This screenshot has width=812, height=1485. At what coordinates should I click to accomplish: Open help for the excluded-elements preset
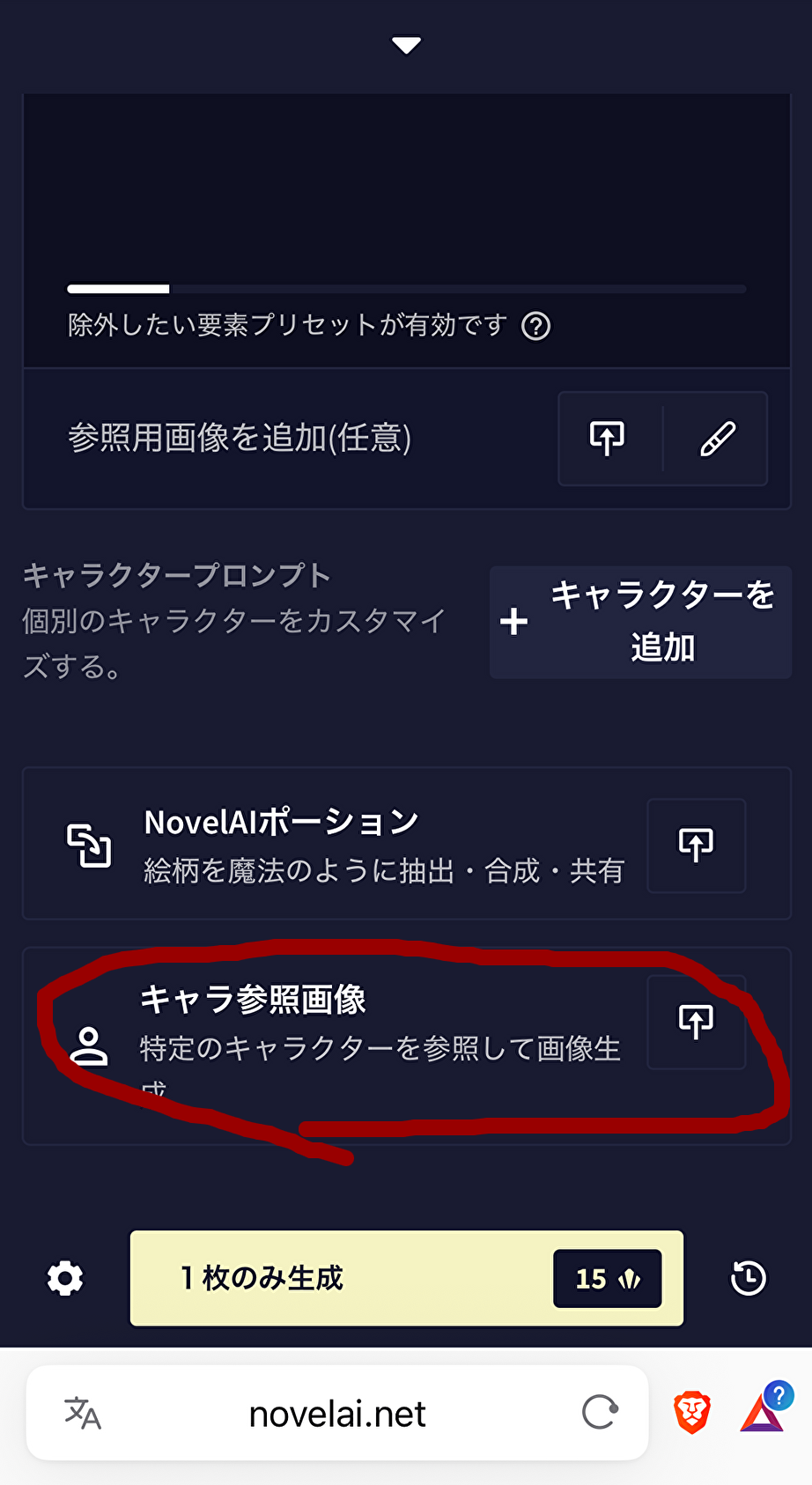point(535,327)
